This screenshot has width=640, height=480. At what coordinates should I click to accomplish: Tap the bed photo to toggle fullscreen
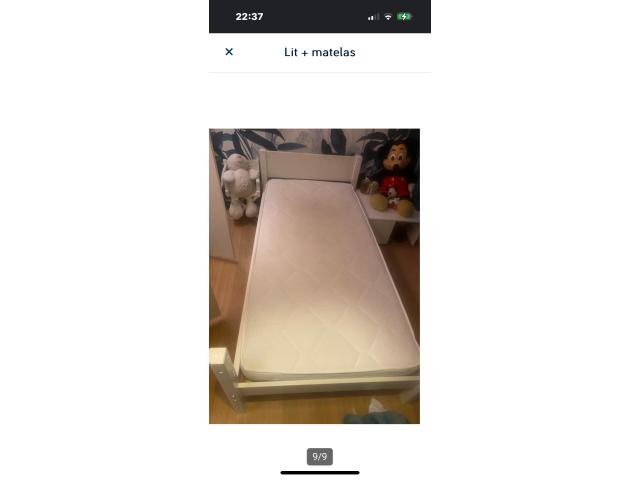coord(314,276)
